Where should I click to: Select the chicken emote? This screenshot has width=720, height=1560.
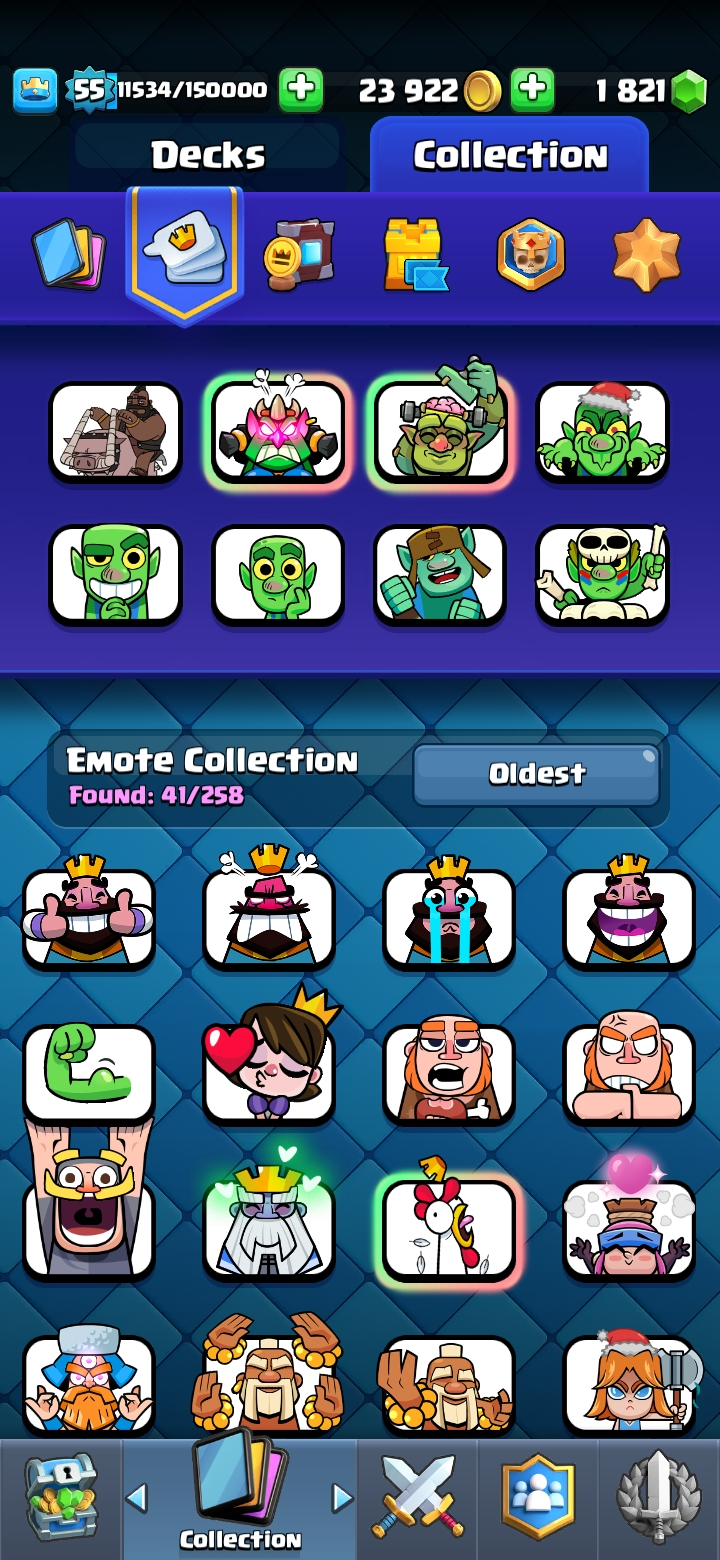pos(448,1228)
